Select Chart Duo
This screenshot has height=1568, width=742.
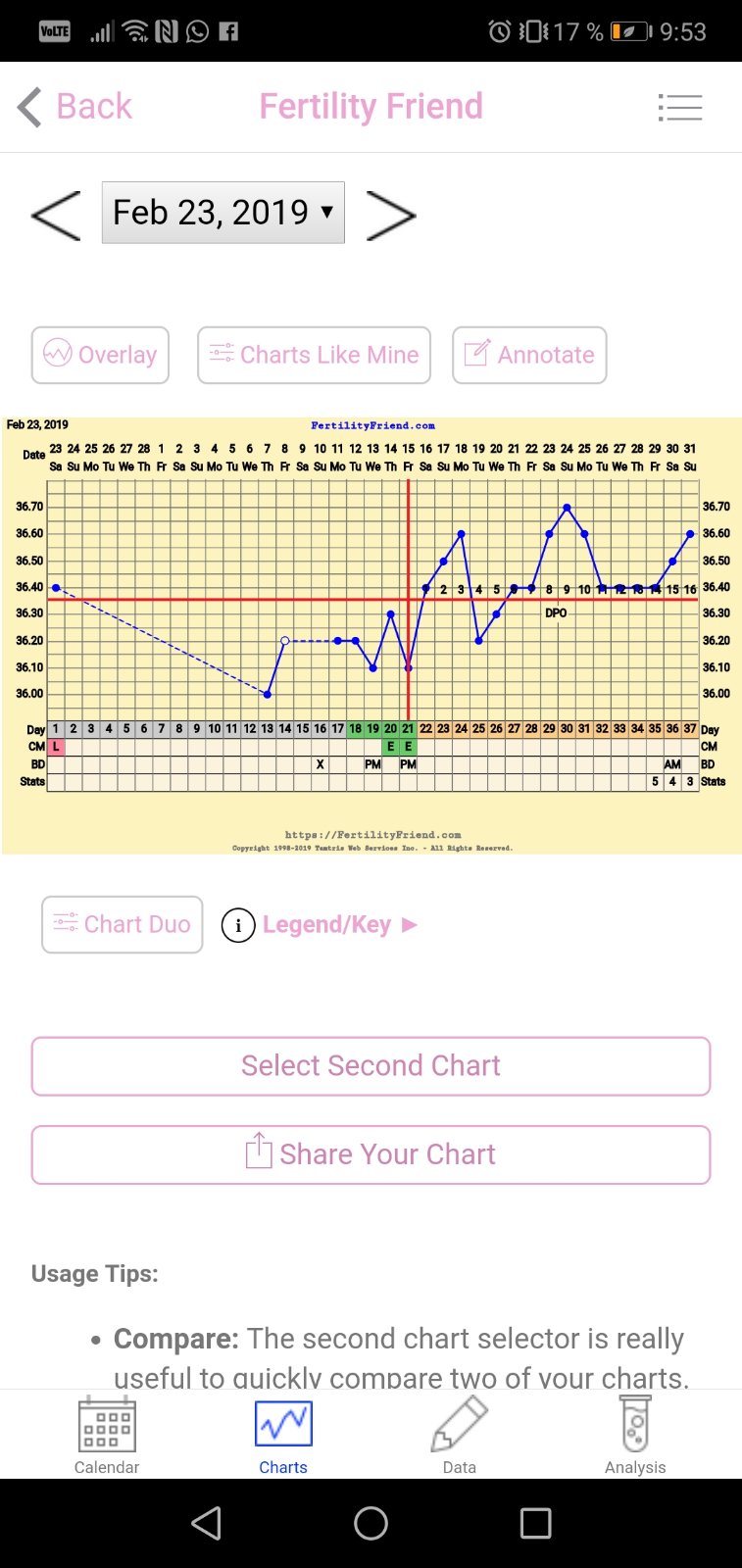(x=123, y=924)
